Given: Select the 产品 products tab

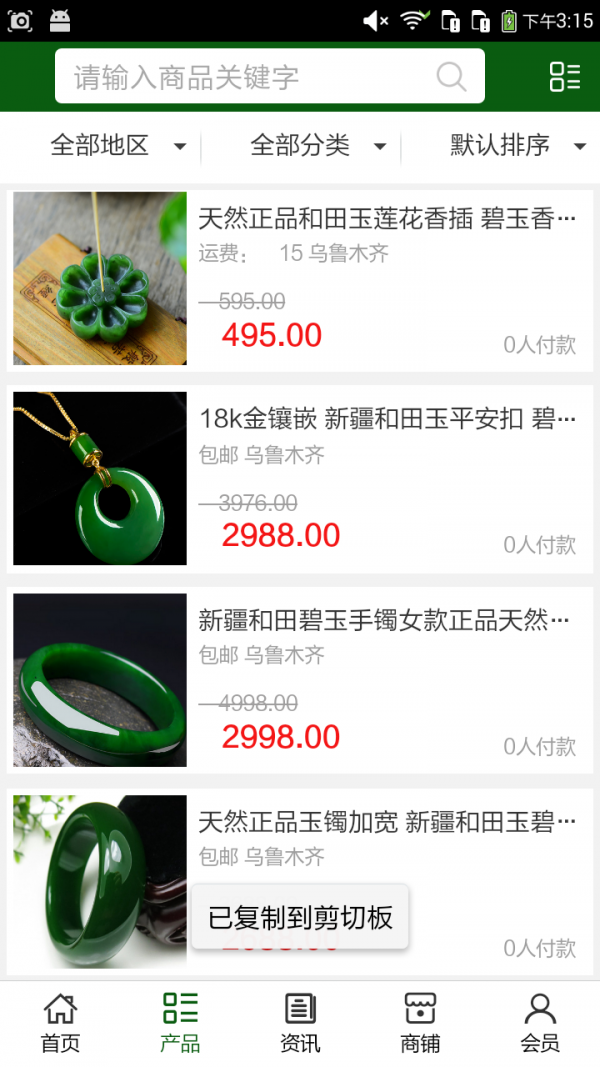Looking at the screenshot, I should (180, 1023).
